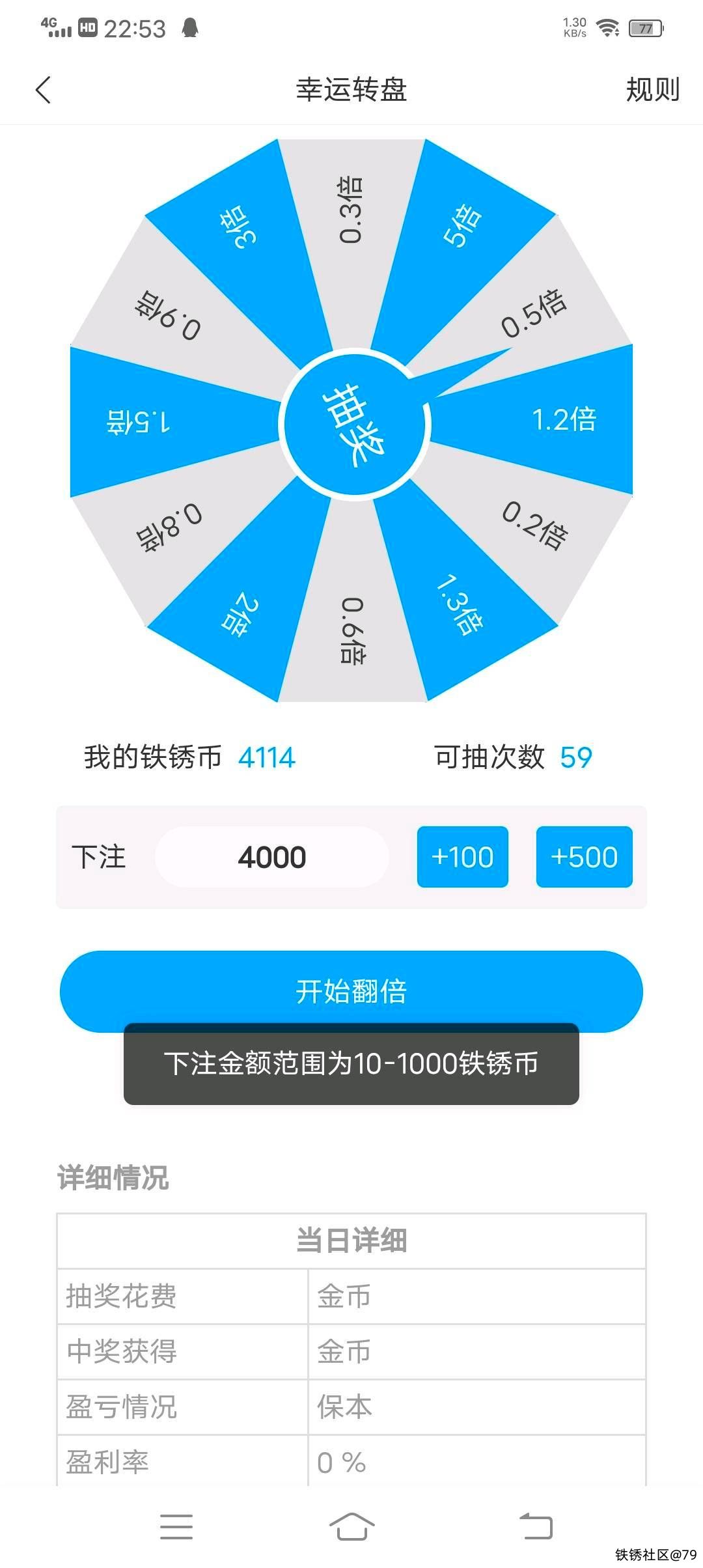Screen dimensions: 703x1568
Task: Tap the 抽奖 button in the wheel center
Action: tap(354, 425)
